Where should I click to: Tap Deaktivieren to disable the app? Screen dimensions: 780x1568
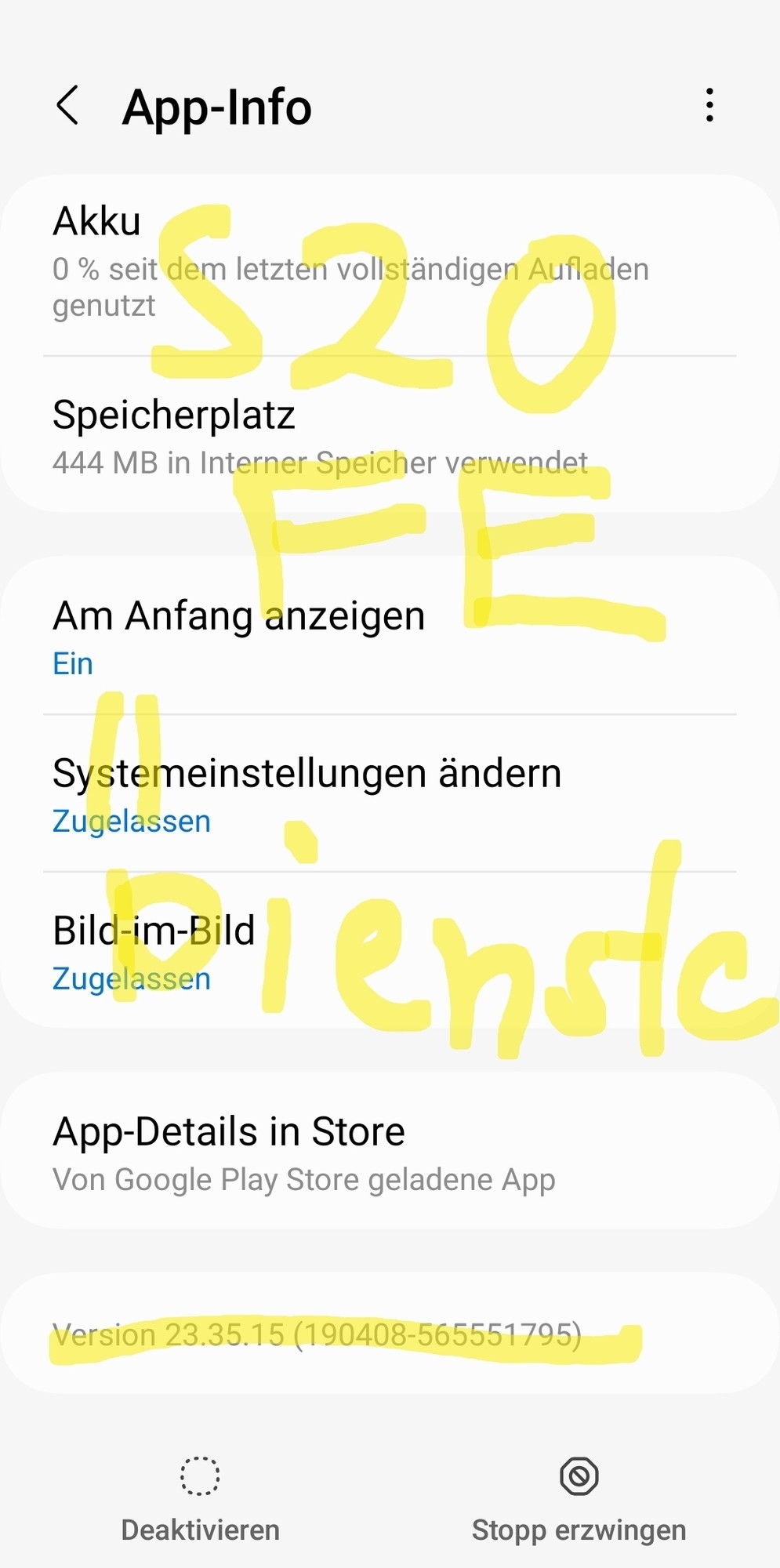click(200, 1497)
